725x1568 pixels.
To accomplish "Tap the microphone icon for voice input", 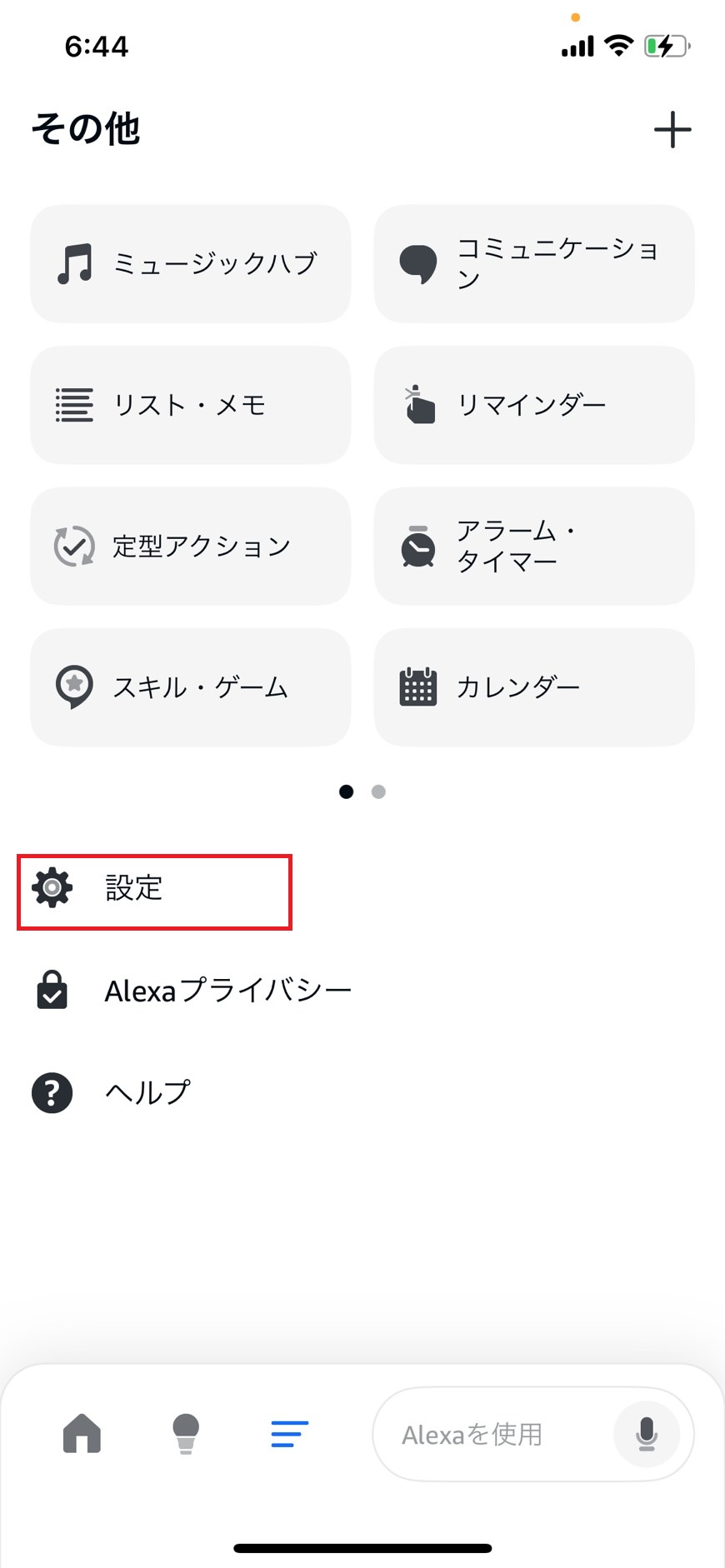I will click(x=647, y=1434).
